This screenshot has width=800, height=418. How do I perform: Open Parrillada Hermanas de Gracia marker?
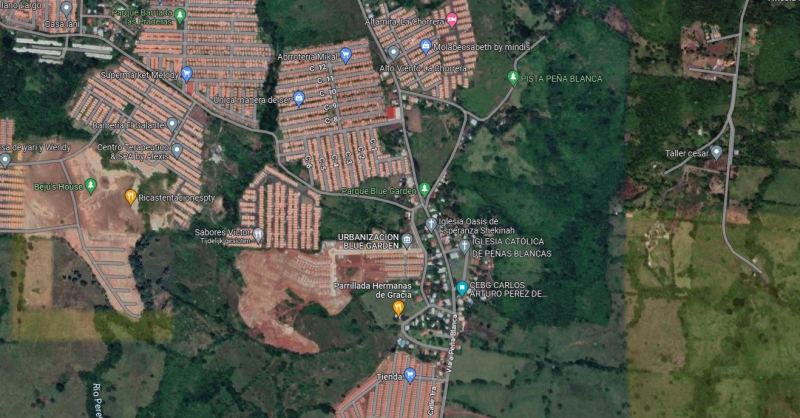tap(398, 308)
